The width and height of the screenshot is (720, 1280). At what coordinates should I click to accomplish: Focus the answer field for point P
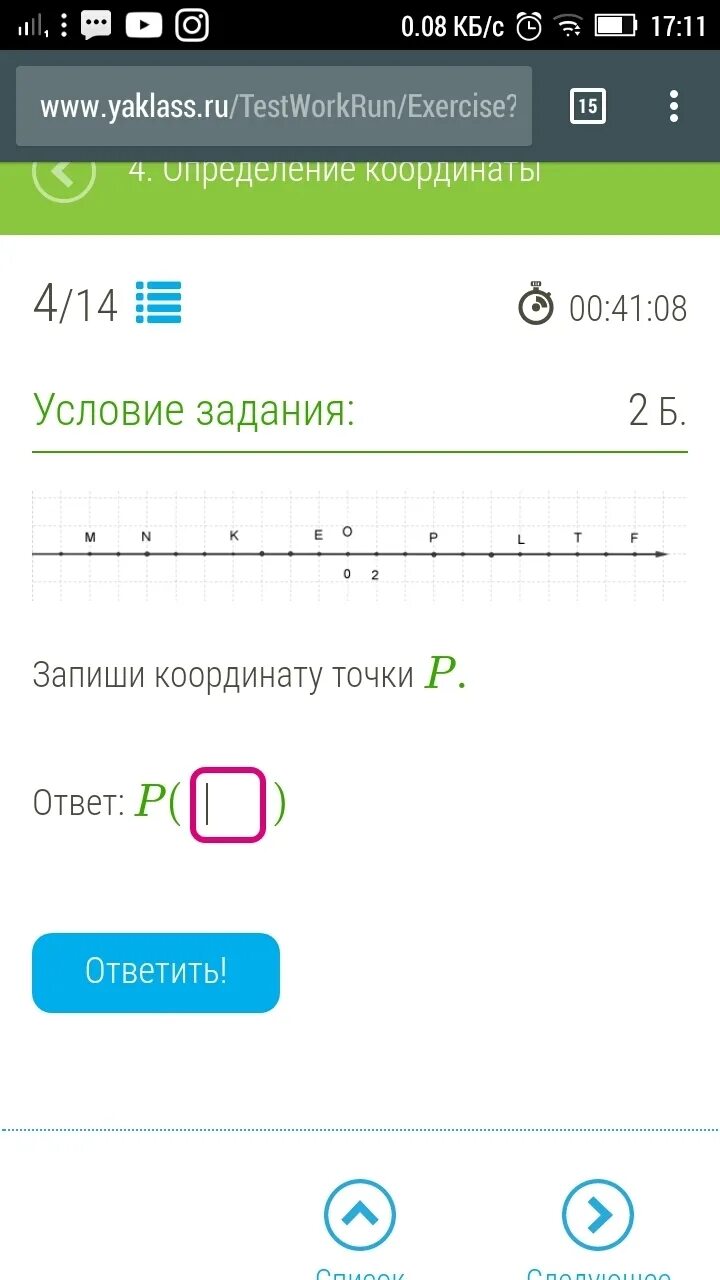coord(226,804)
